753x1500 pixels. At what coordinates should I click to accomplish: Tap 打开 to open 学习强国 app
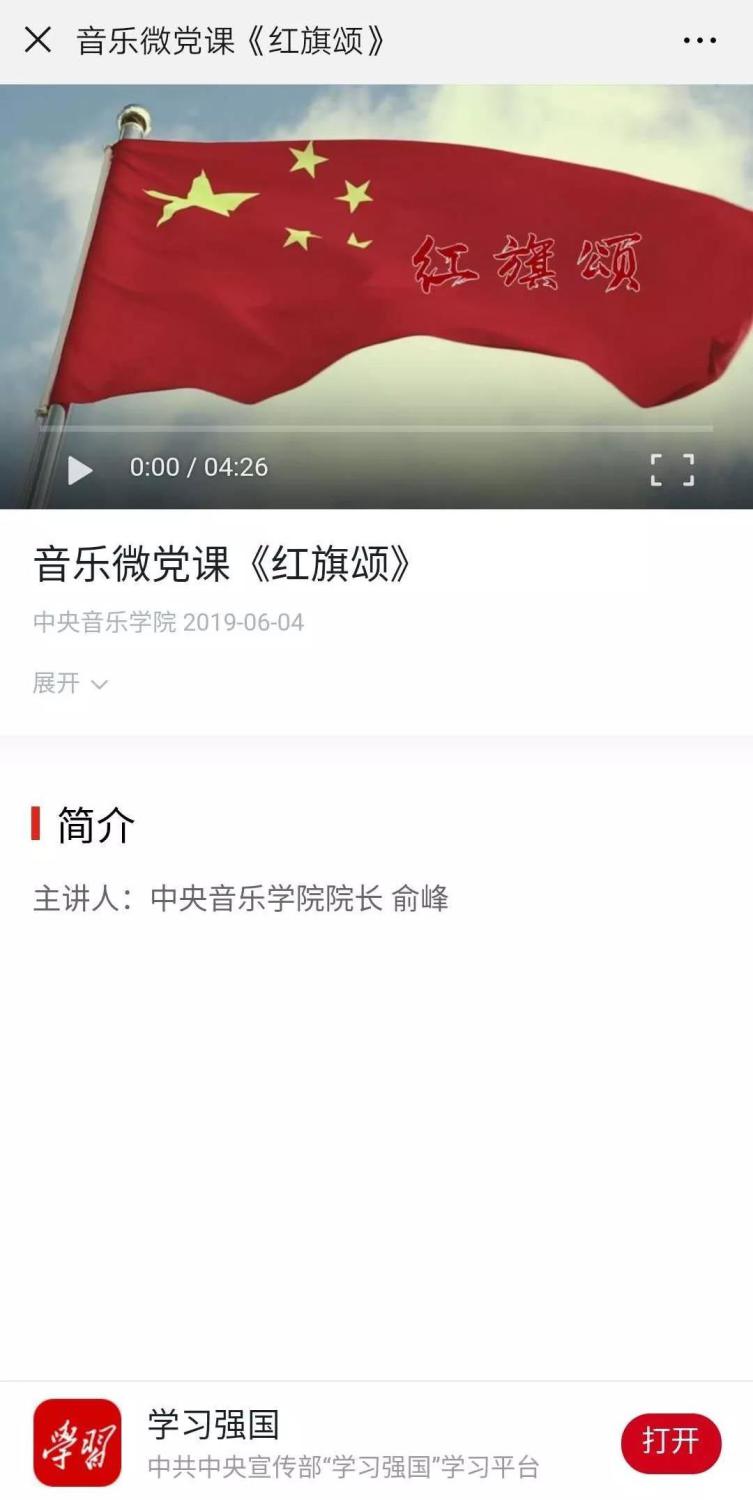click(x=670, y=1442)
